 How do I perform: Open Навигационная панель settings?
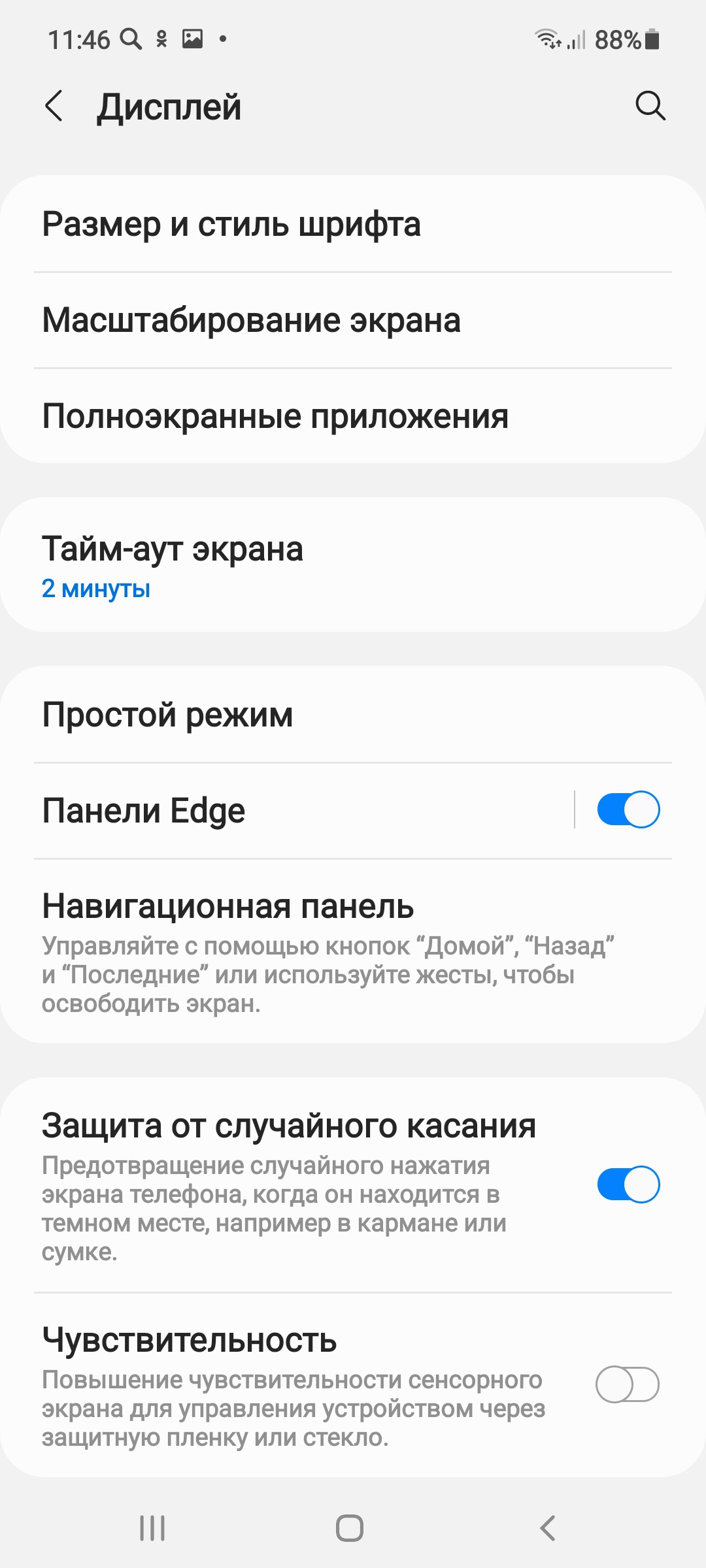(x=353, y=951)
